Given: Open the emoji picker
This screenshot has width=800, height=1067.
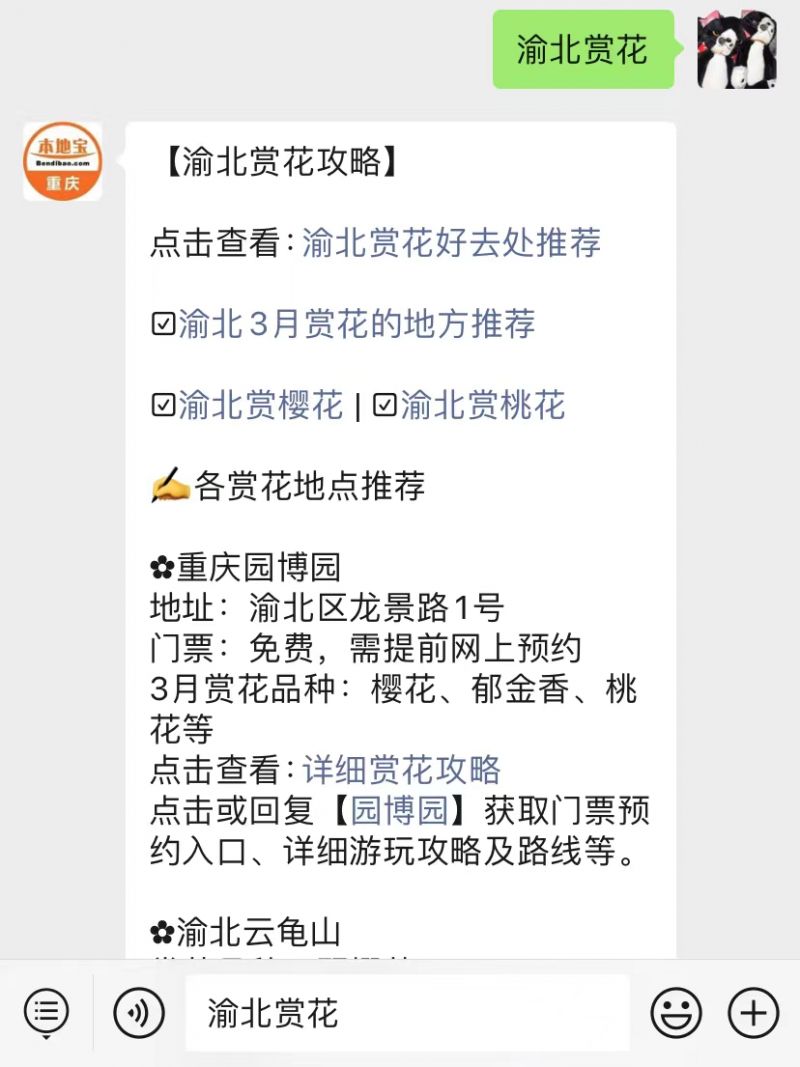Looking at the screenshot, I should [676, 1013].
